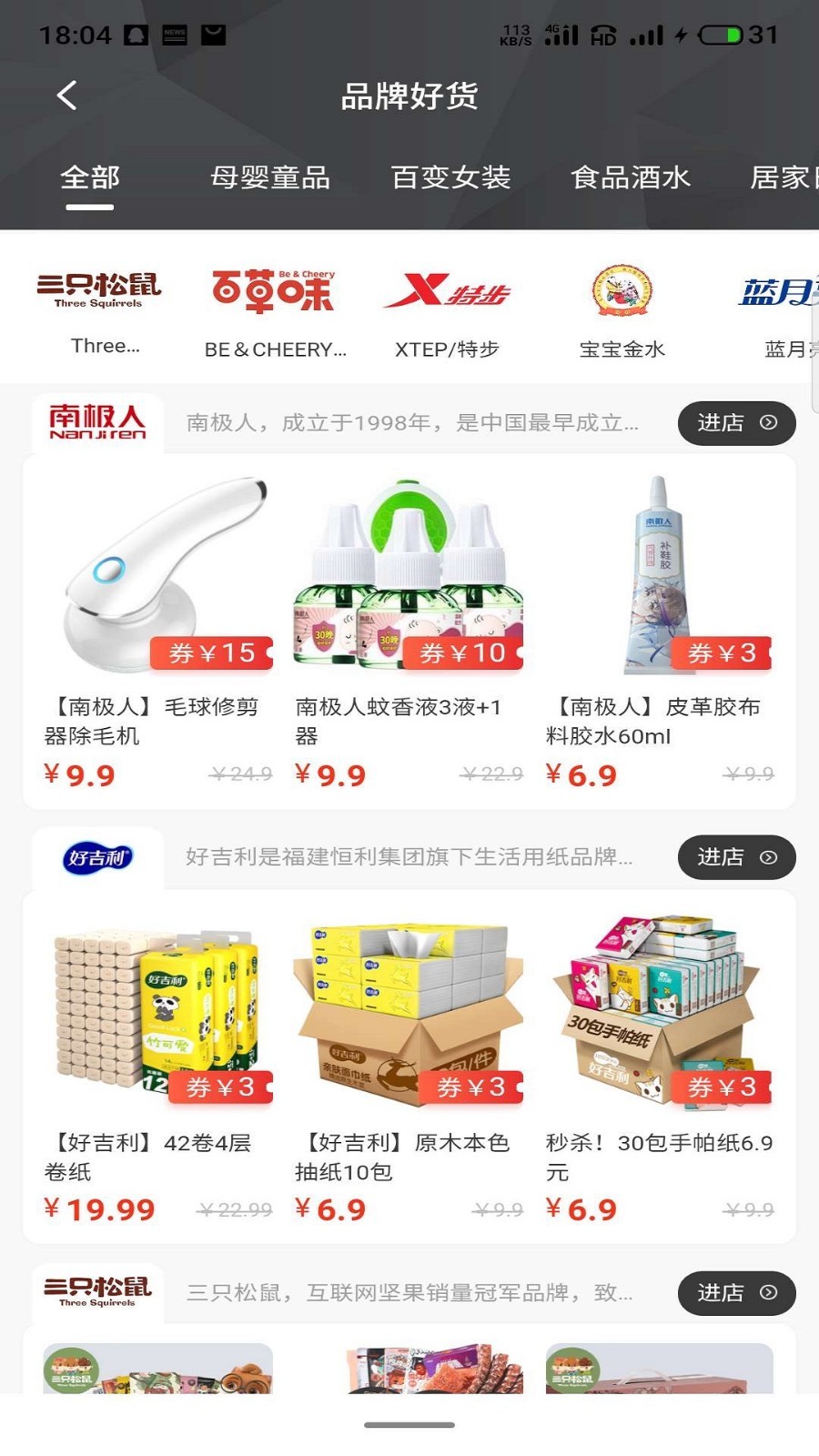The image size is (819, 1456).
Task: Switch to the 百变女装 tab
Action: point(450,177)
